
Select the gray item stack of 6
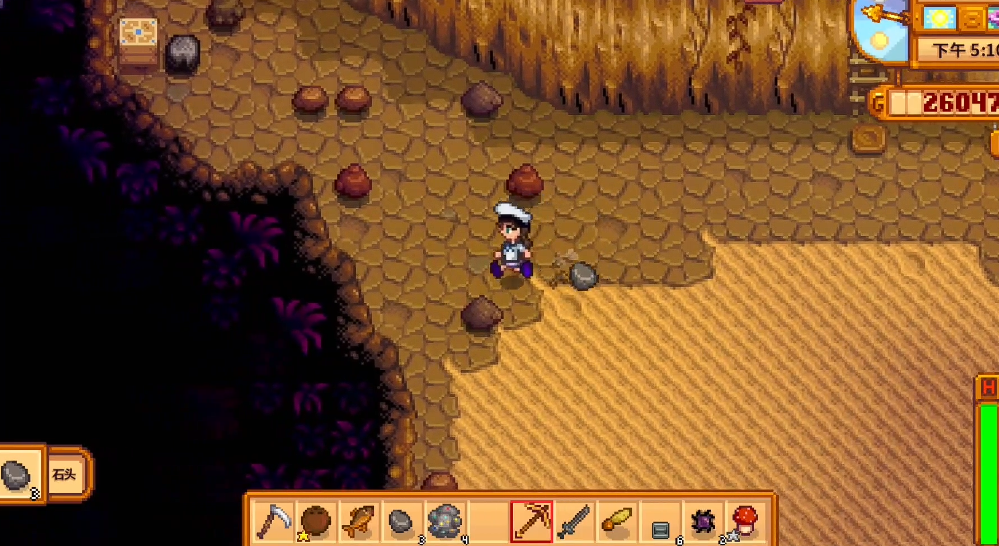pos(660,521)
